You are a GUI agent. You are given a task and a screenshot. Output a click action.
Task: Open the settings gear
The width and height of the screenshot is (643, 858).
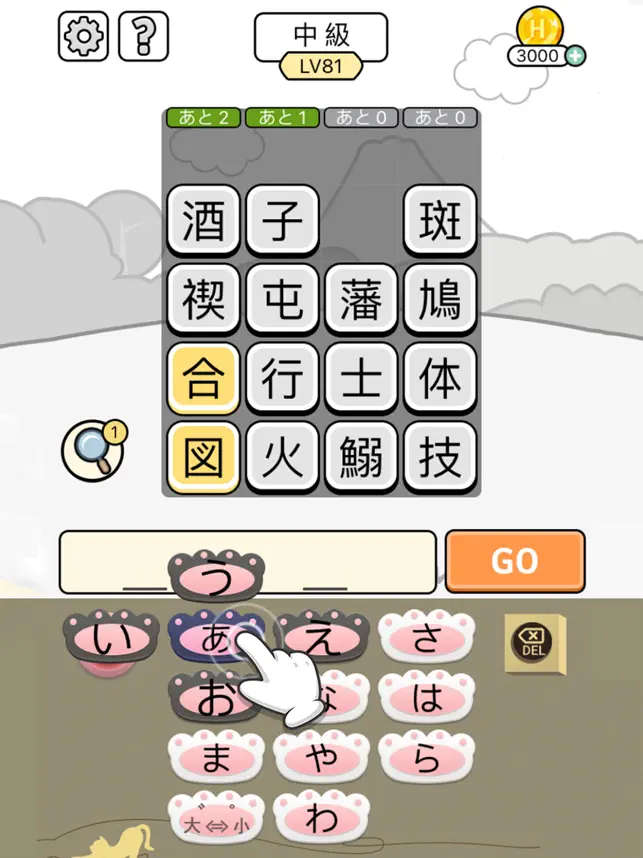84,37
